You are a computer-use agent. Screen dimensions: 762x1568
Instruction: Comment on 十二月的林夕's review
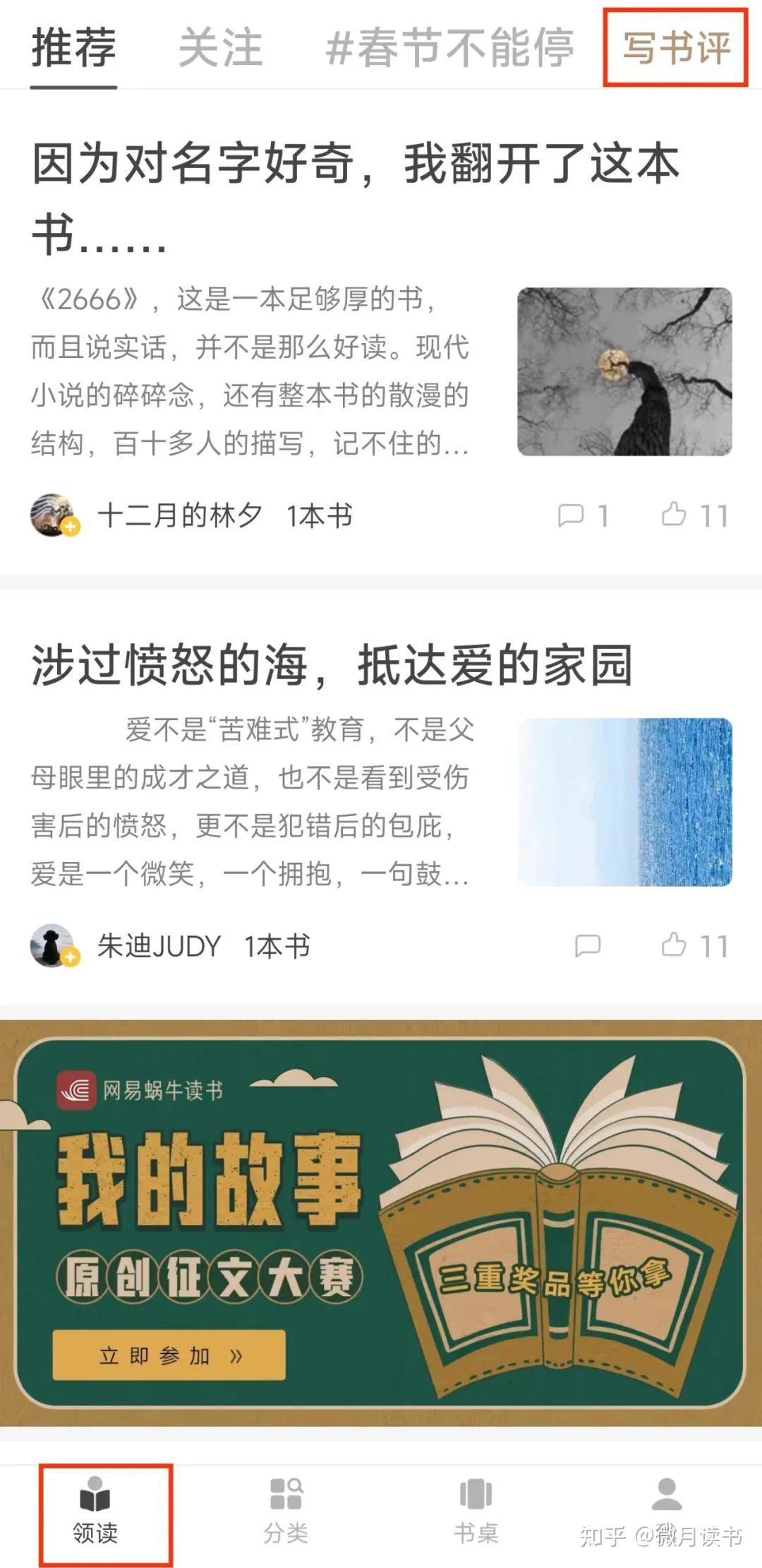[x=583, y=516]
